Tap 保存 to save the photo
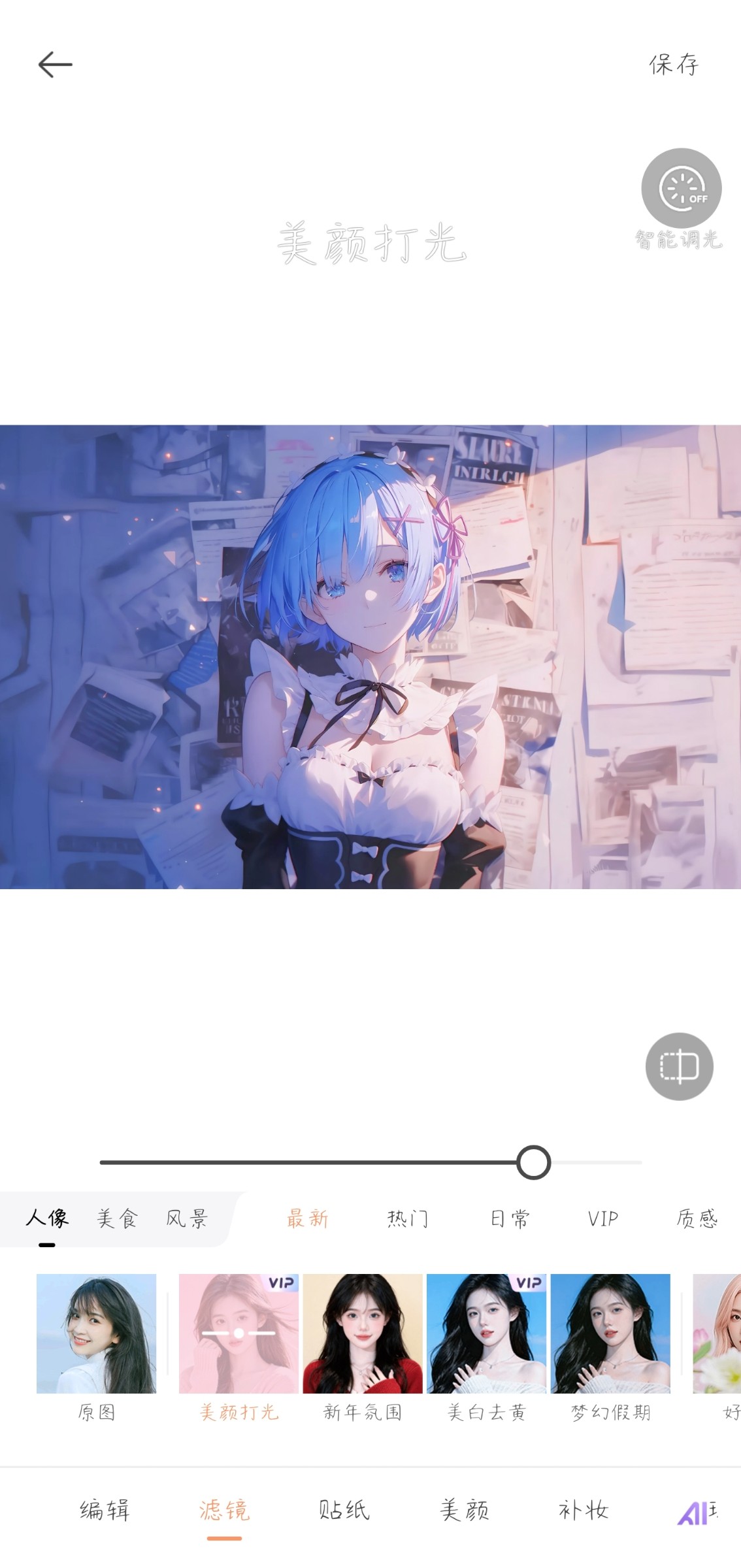The height and width of the screenshot is (1568, 741). coord(674,65)
